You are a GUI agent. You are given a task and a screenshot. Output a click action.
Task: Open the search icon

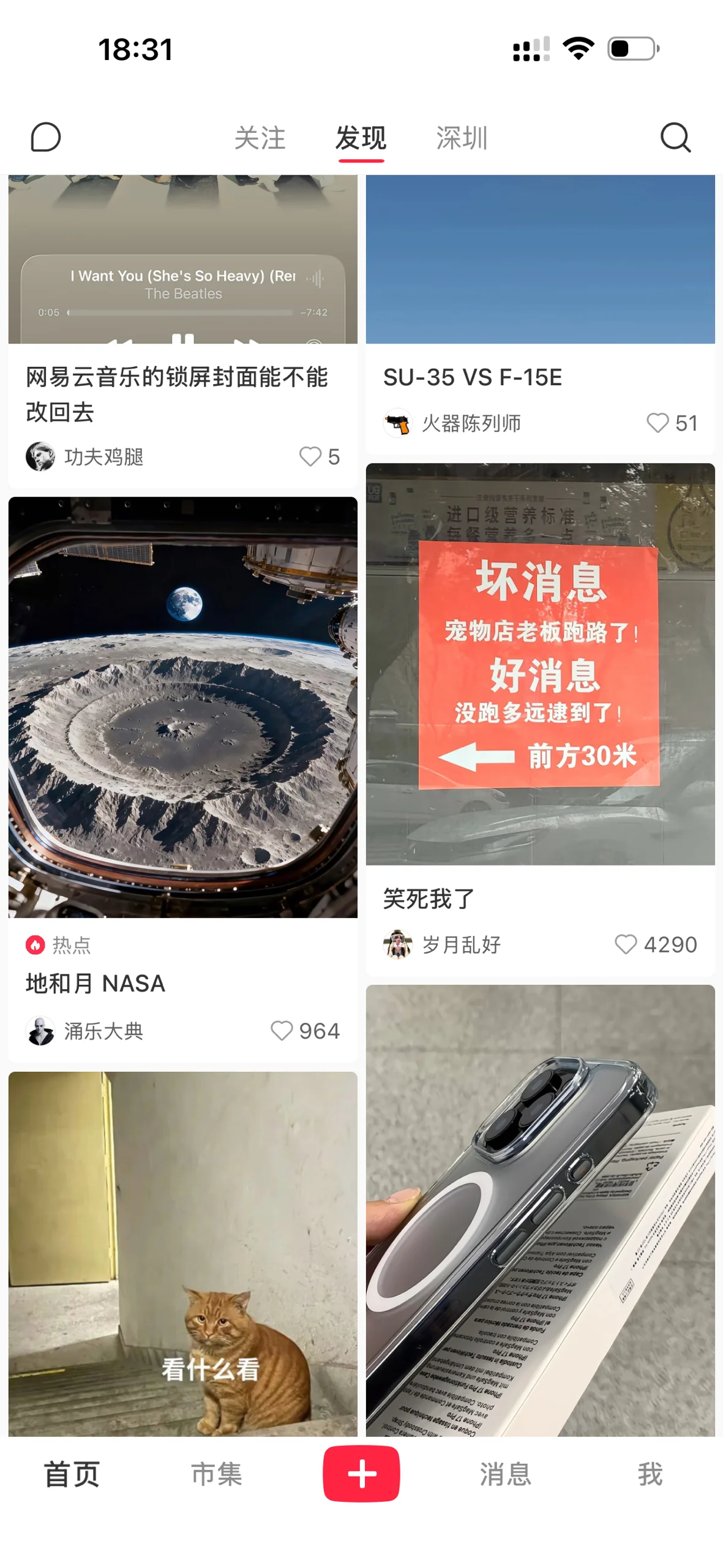click(x=675, y=137)
